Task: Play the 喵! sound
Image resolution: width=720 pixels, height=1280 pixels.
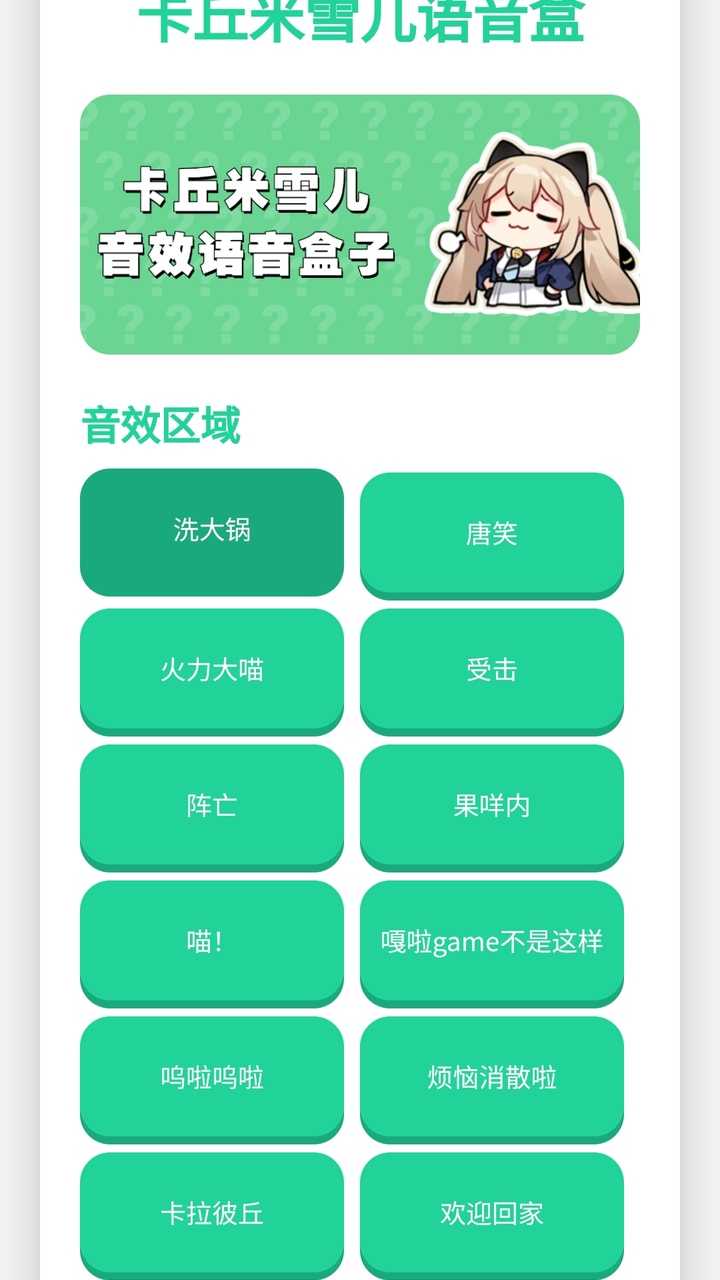Action: coord(212,941)
